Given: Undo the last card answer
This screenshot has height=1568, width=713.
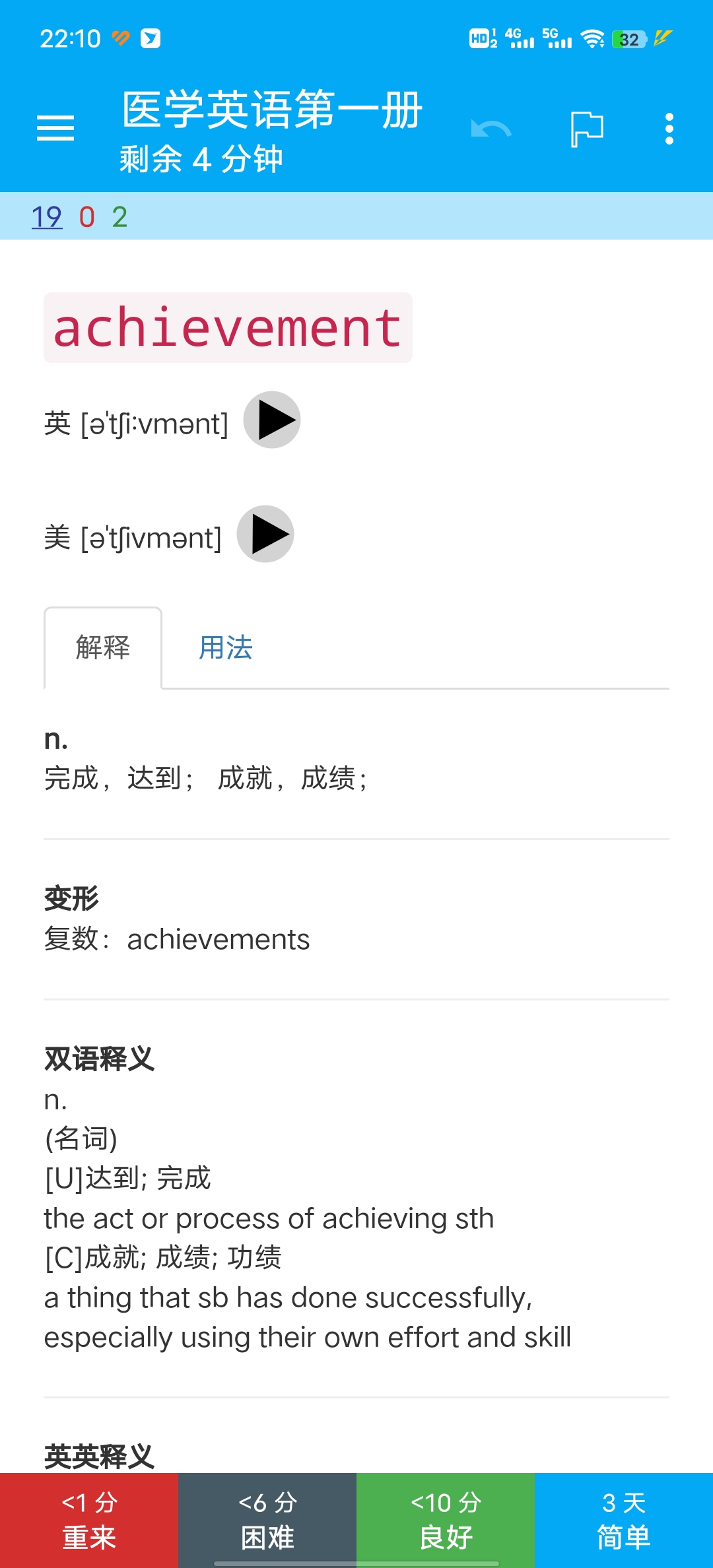Looking at the screenshot, I should tap(491, 129).
